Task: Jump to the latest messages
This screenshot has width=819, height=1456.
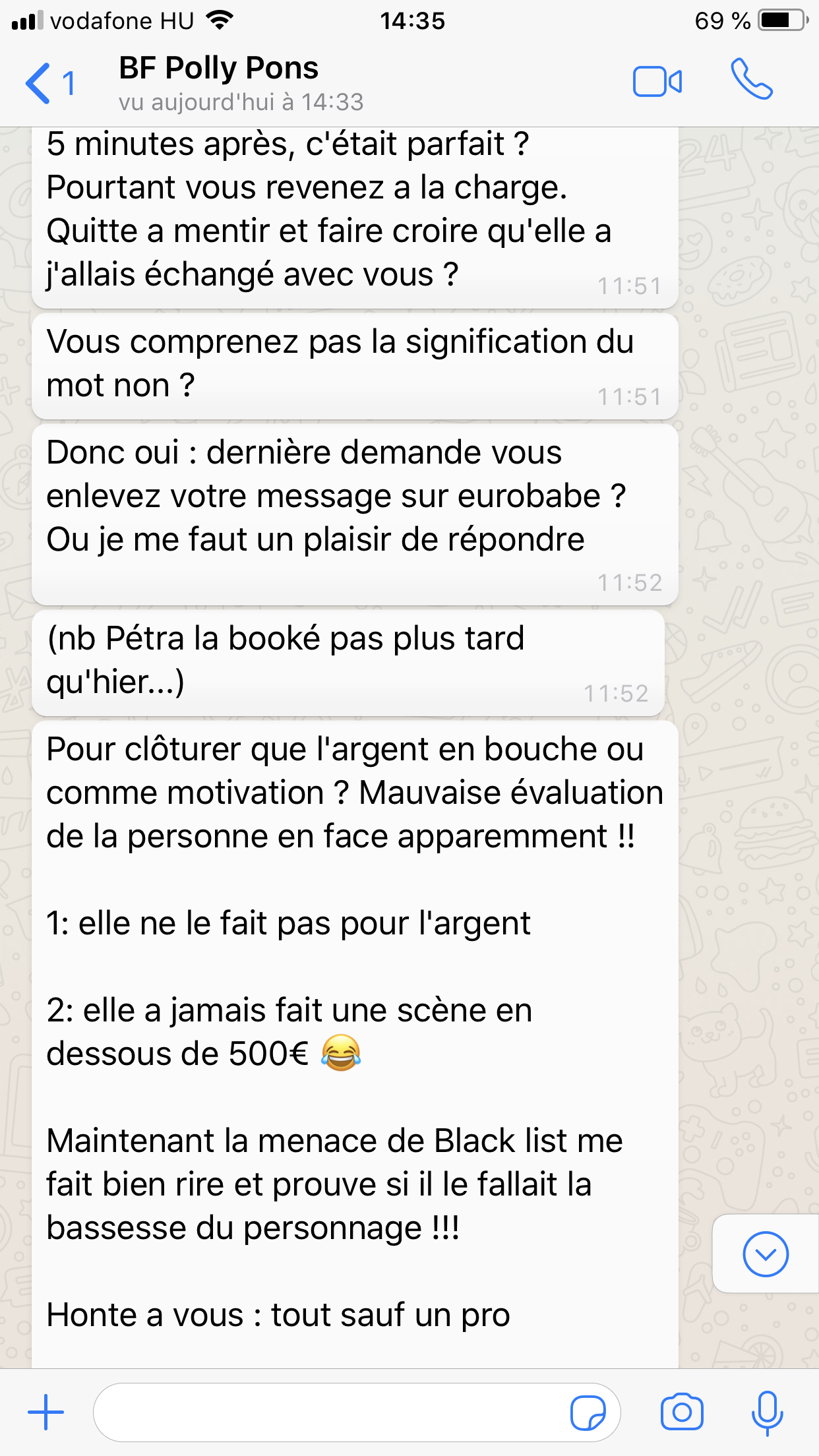Action: click(765, 1254)
